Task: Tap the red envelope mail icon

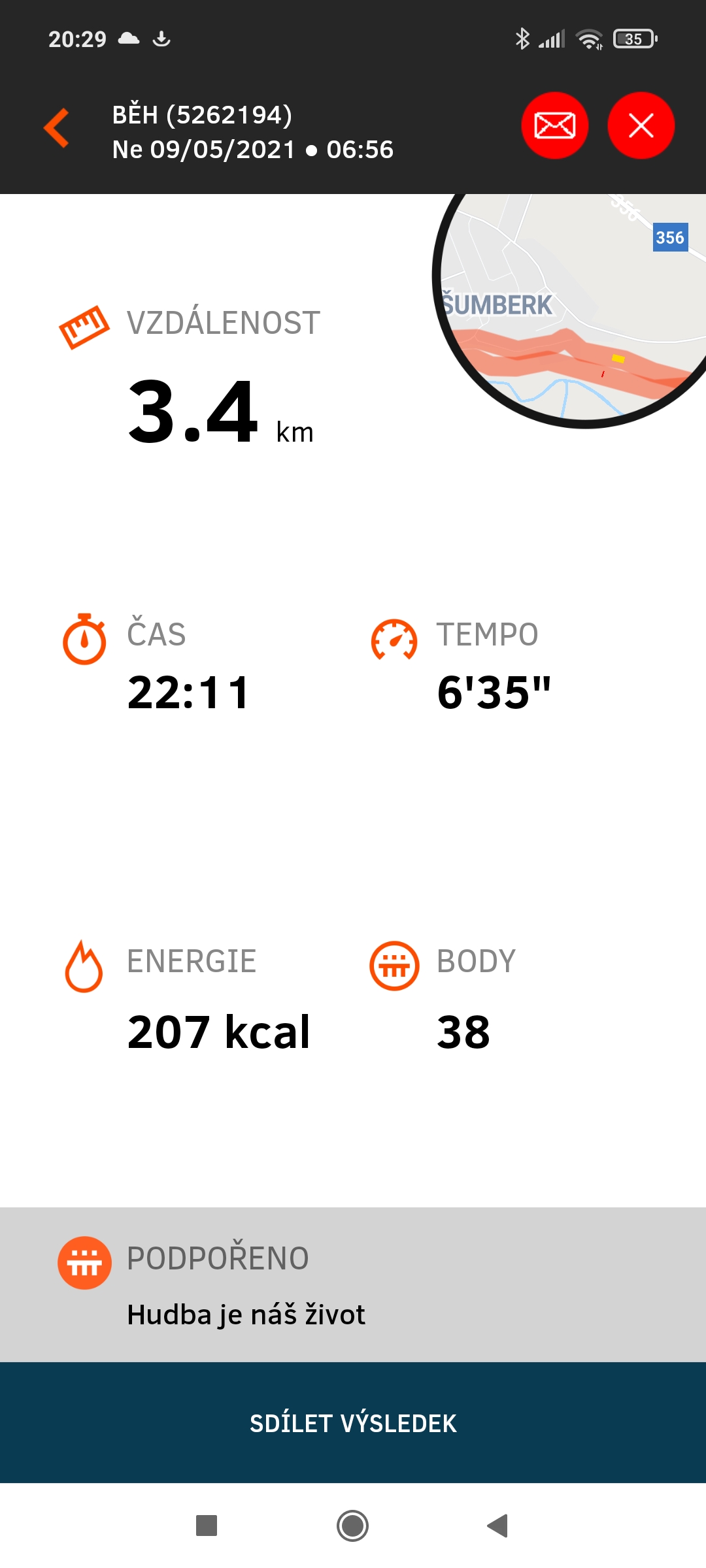Action: [x=554, y=125]
